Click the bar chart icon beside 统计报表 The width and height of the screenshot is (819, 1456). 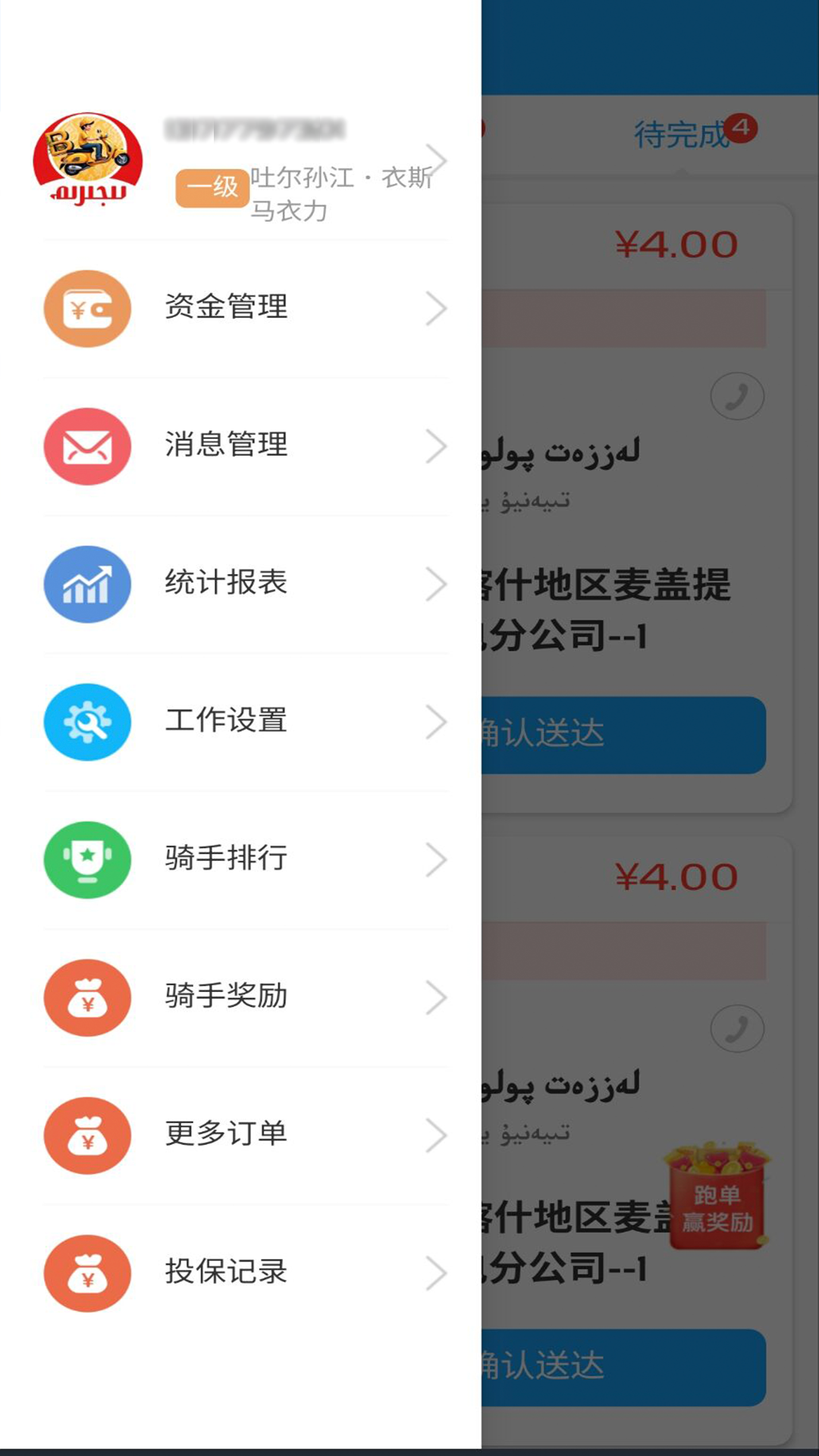(87, 584)
